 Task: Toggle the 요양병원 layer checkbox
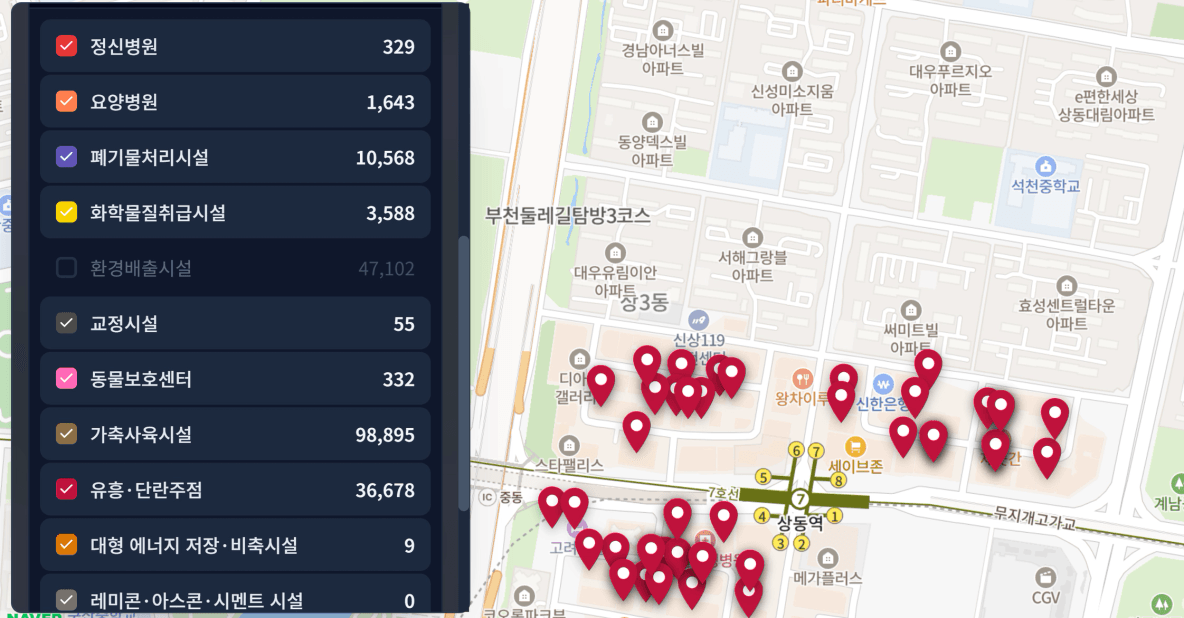point(66,101)
